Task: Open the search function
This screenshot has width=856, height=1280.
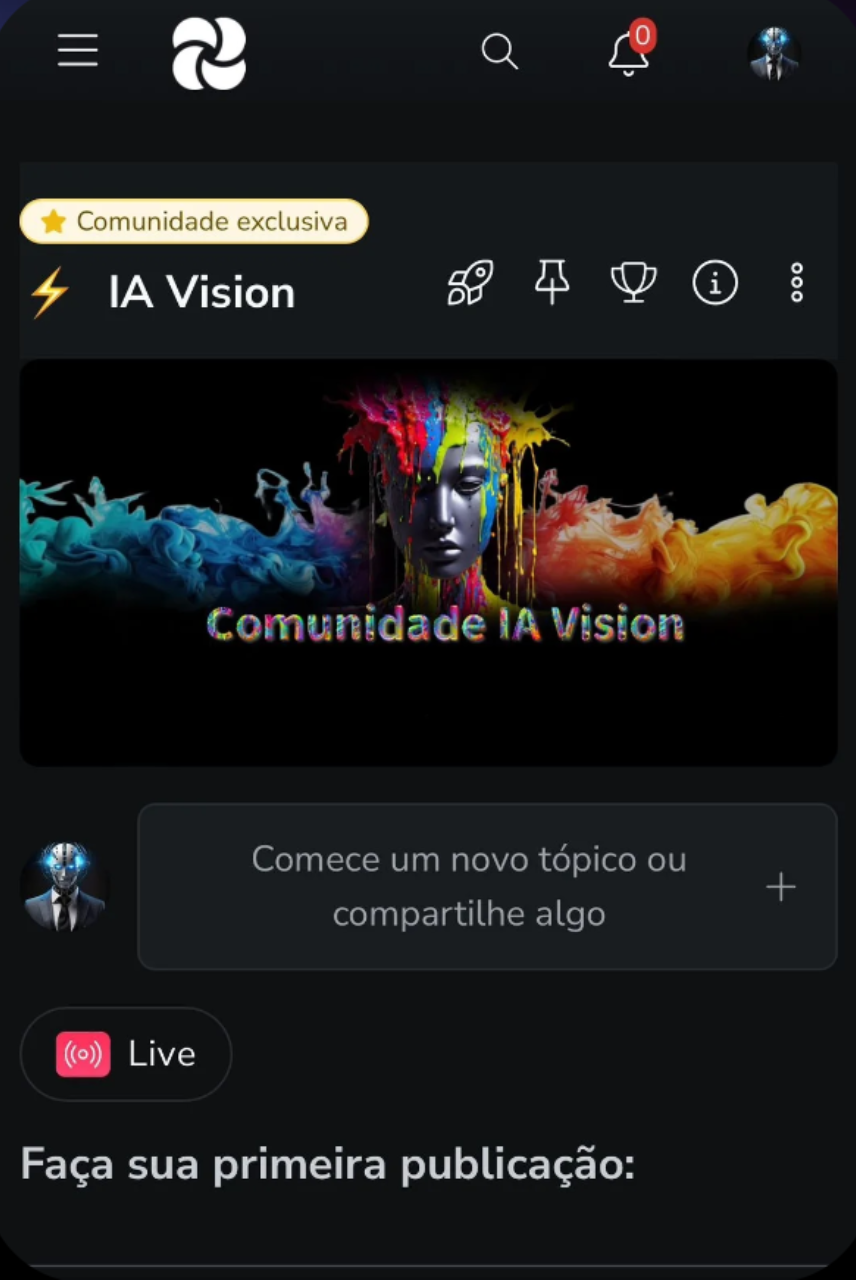Action: (499, 51)
